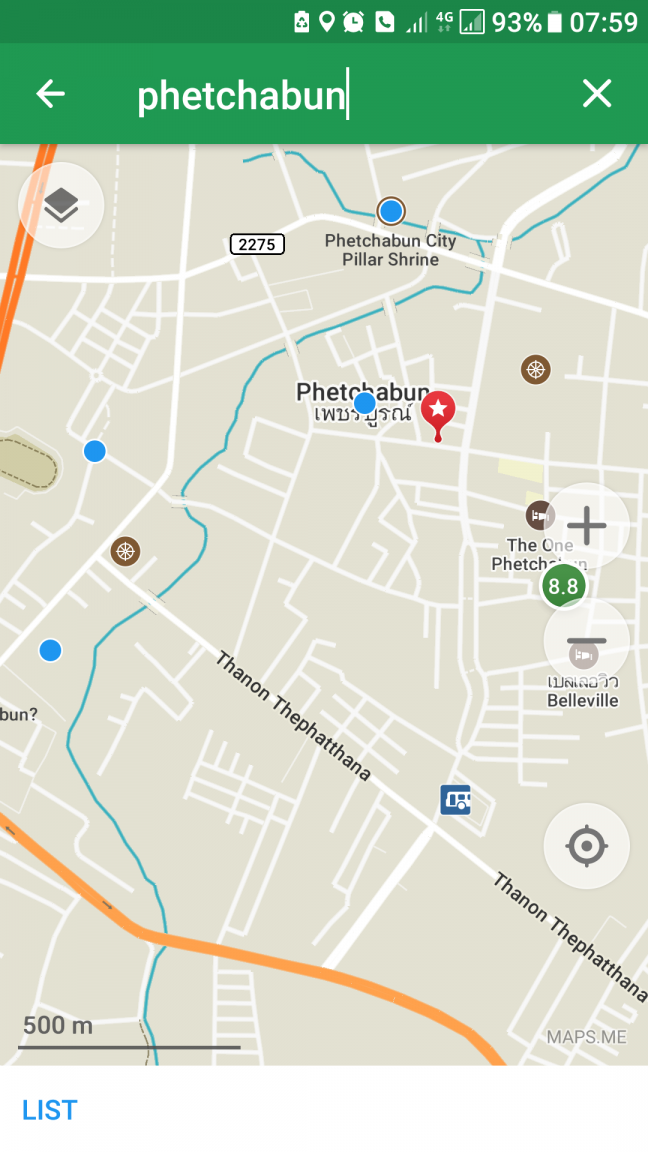
Task: Show search results as LIST
Action: [50, 1110]
